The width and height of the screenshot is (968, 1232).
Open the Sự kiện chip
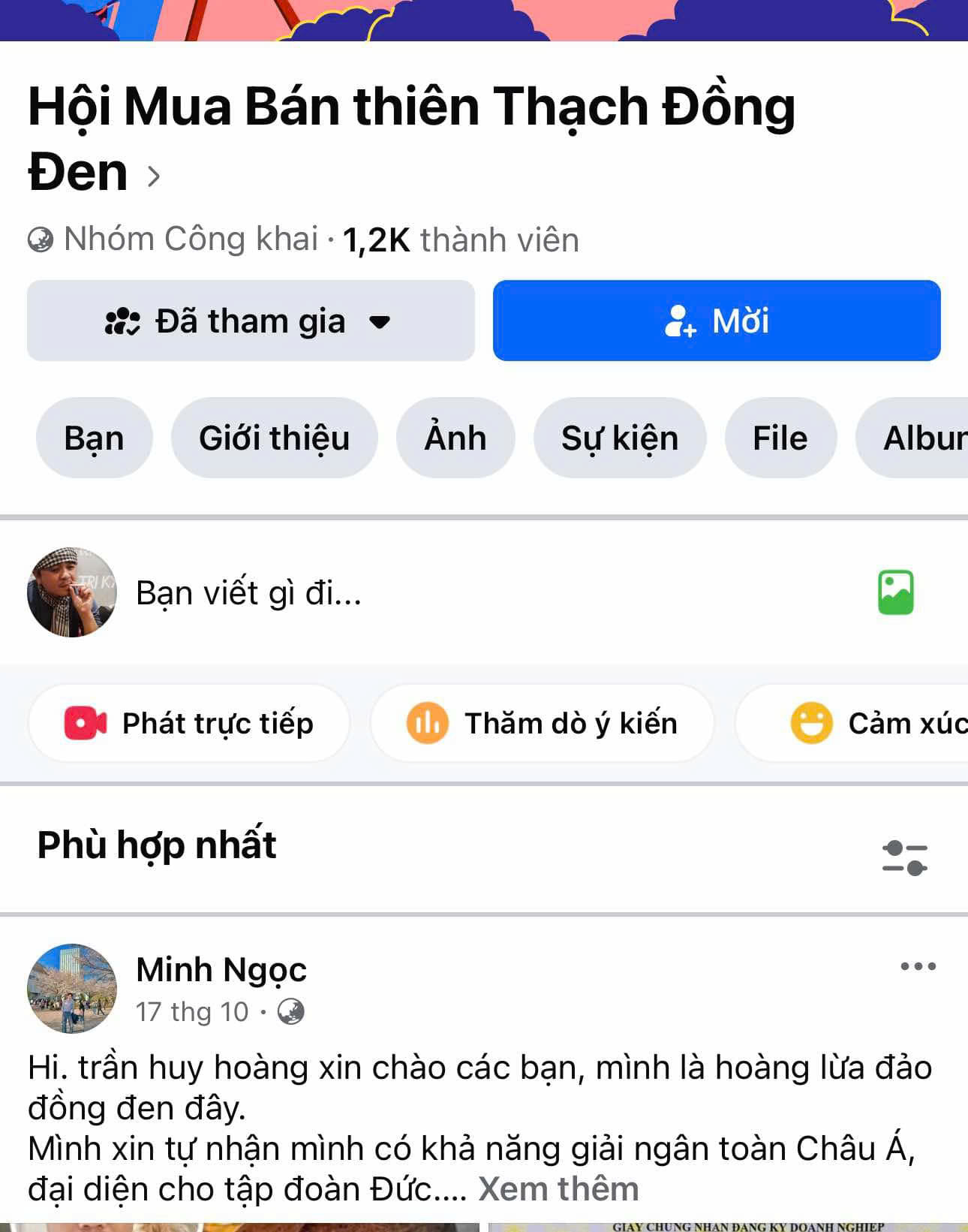pyautogui.click(x=619, y=438)
